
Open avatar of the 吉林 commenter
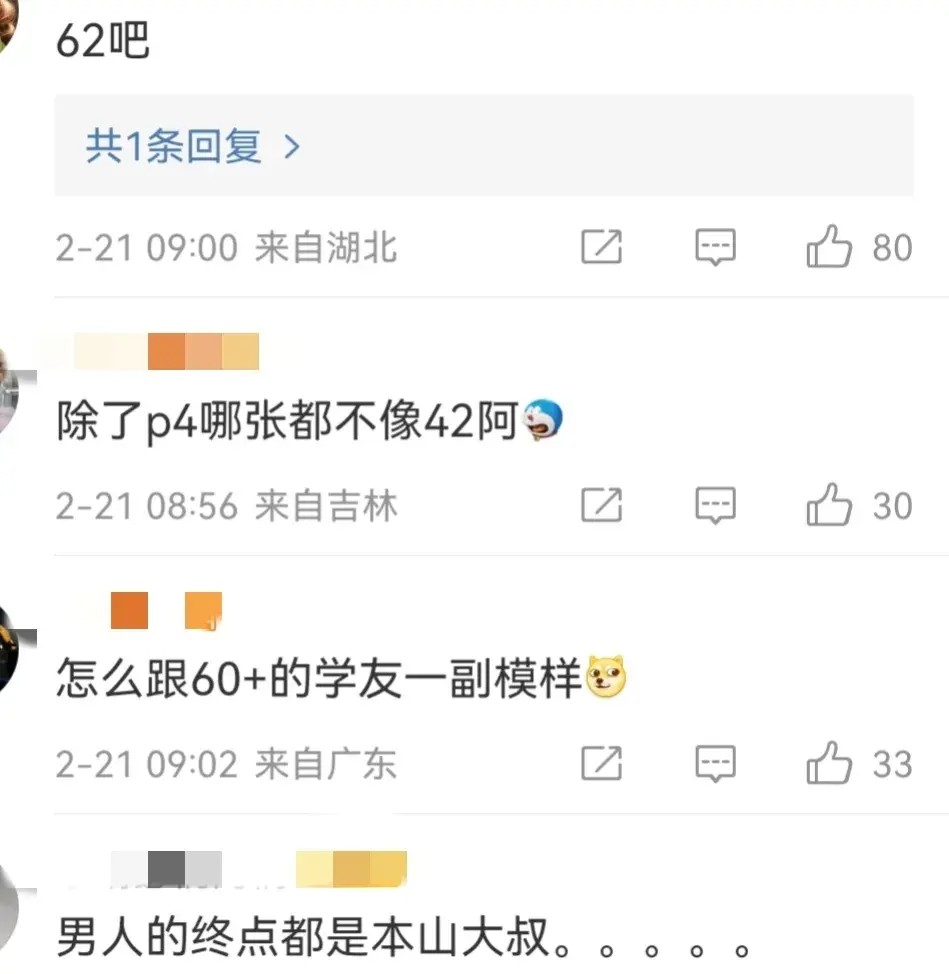point(8,390)
